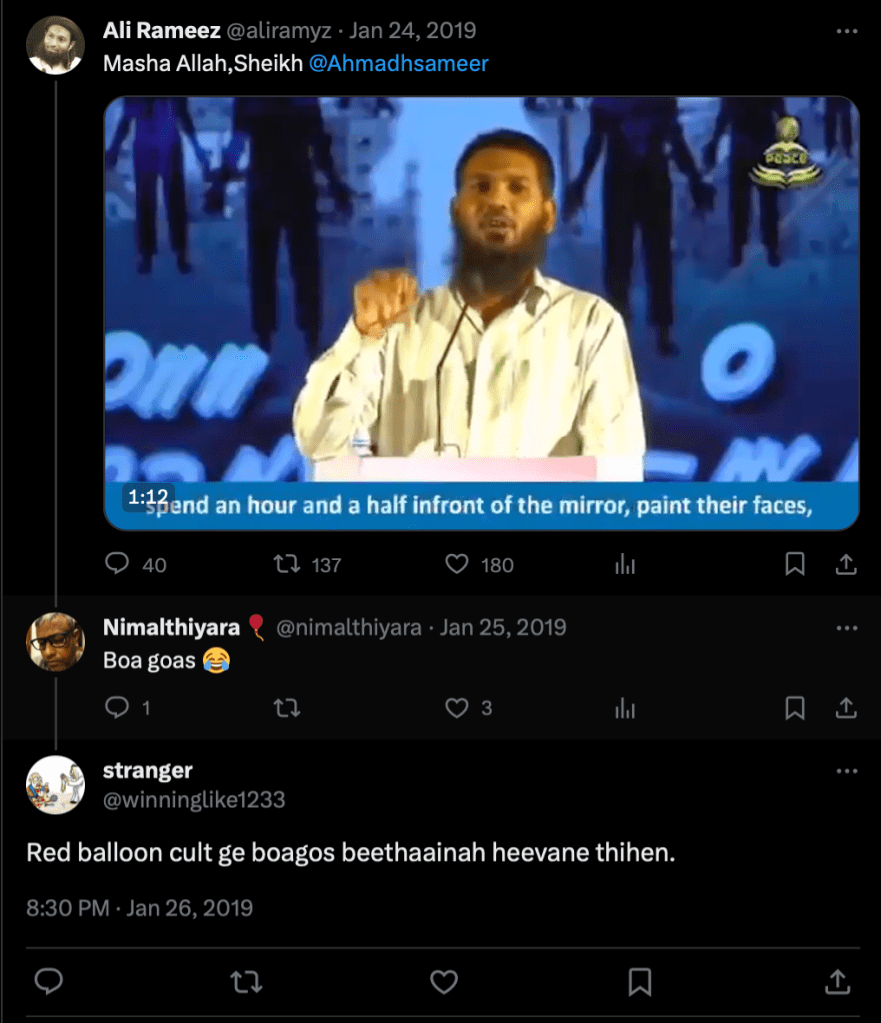Image resolution: width=881 pixels, height=1023 pixels.
Task: Reply to Nimalthiyara's 'Boa goas' tweet
Action: (119, 708)
